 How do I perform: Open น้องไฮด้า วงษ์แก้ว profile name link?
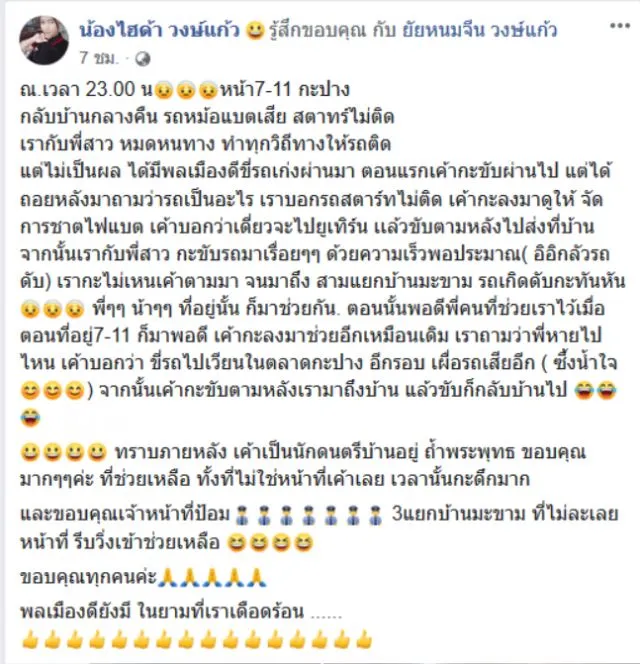coord(158,30)
